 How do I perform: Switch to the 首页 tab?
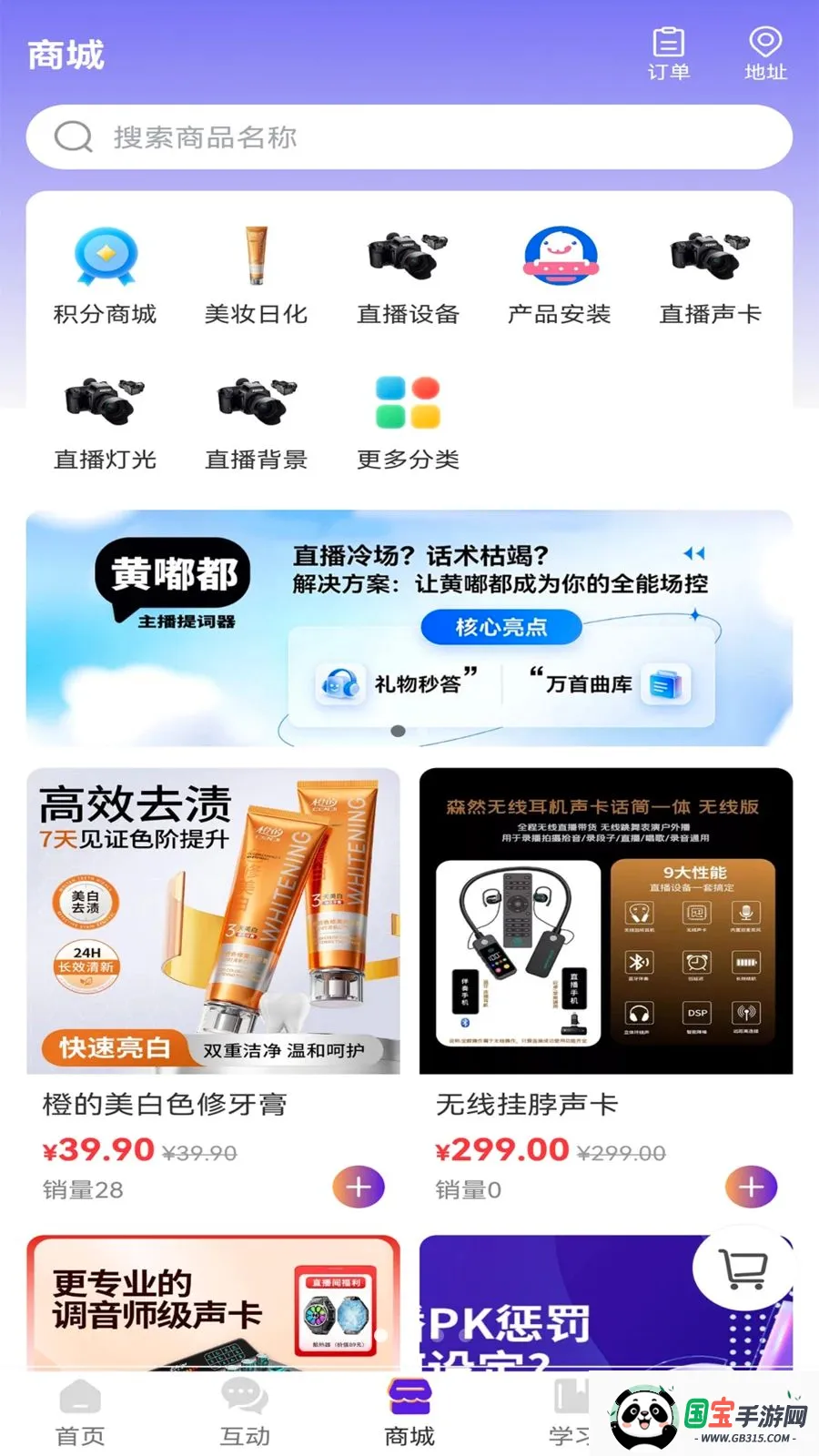pos(80,1412)
